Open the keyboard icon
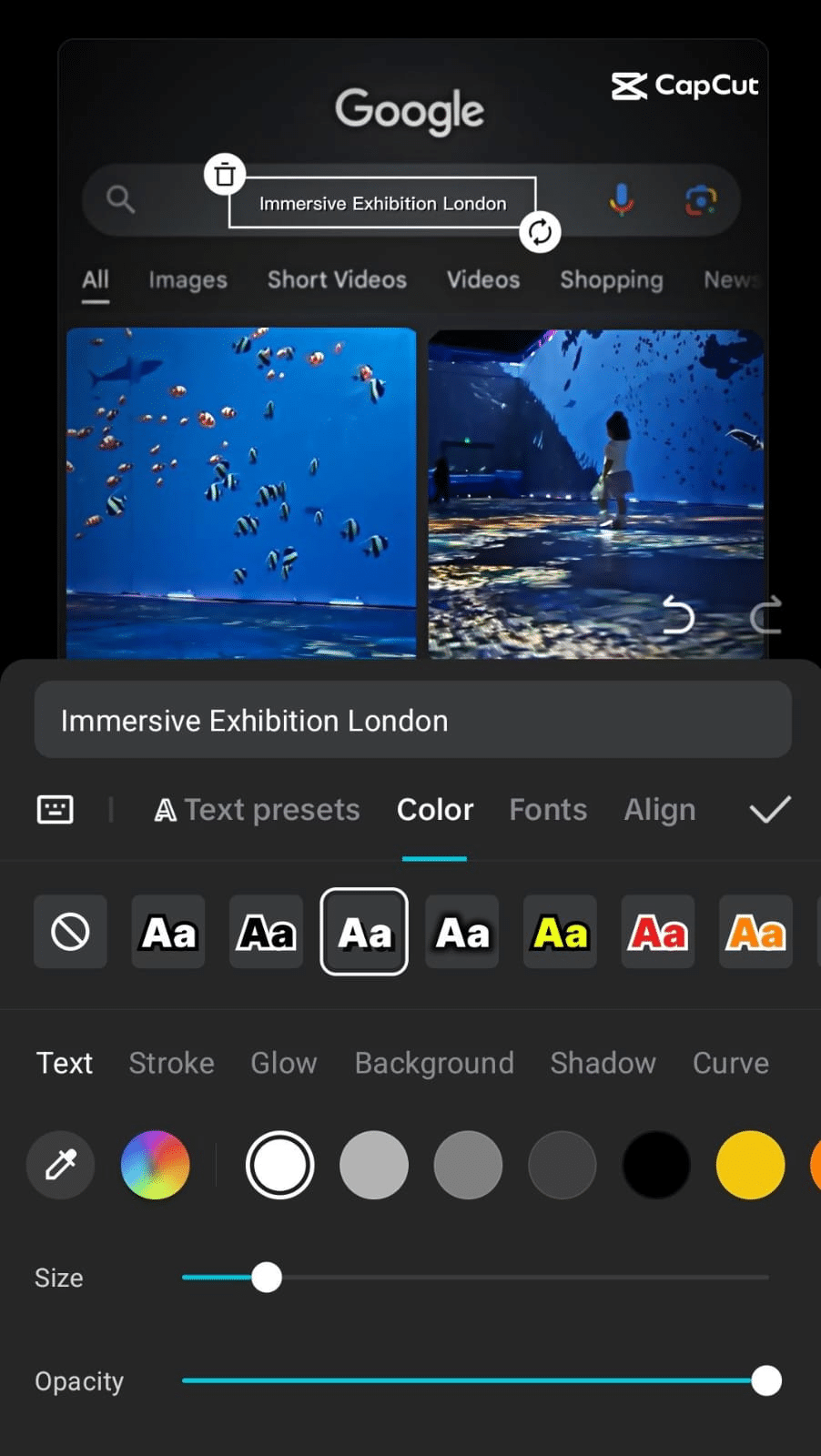This screenshot has height=1456, width=821. coord(55,809)
